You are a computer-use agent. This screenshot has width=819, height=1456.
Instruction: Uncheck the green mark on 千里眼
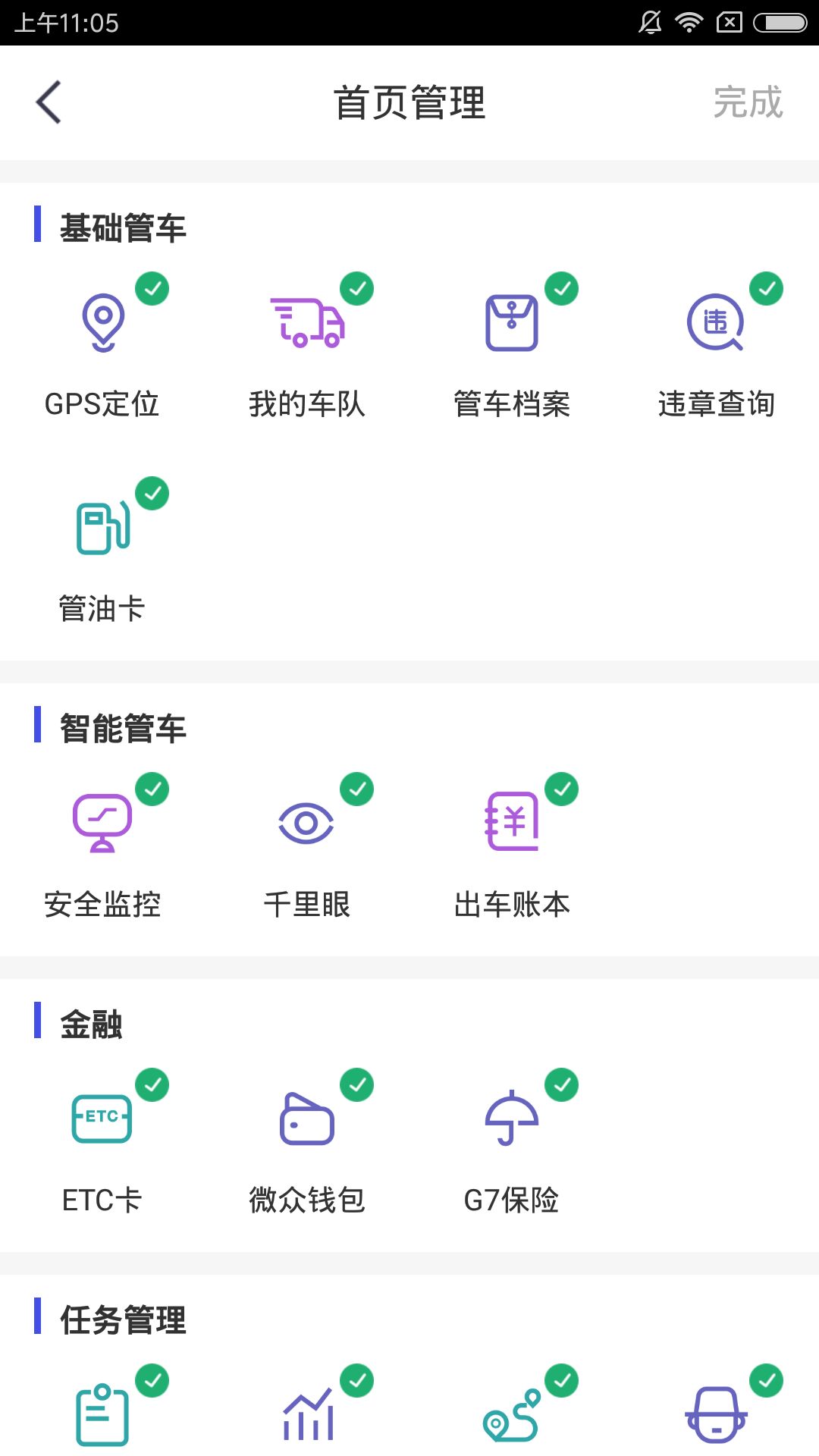coord(357,789)
